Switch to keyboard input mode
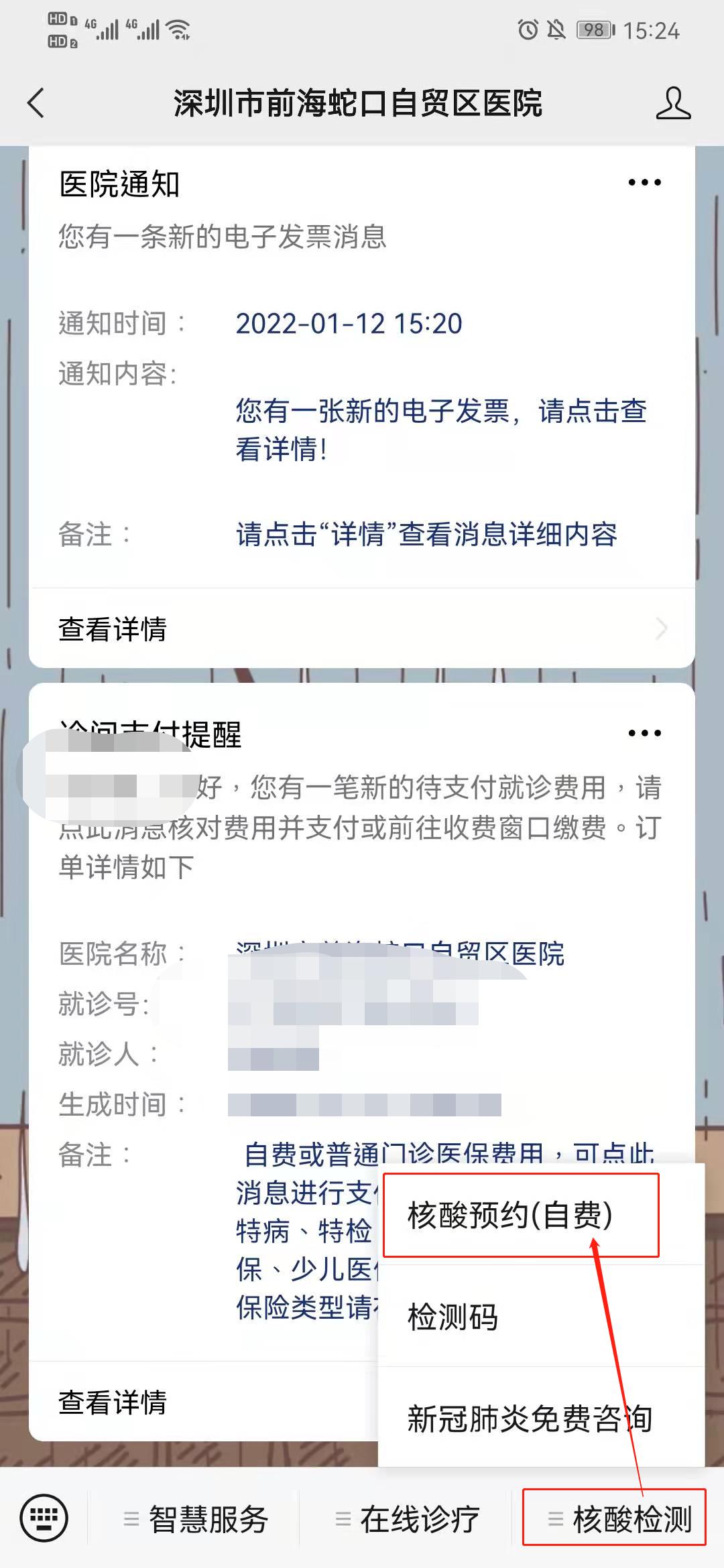This screenshot has height=1568, width=724. [x=44, y=1518]
